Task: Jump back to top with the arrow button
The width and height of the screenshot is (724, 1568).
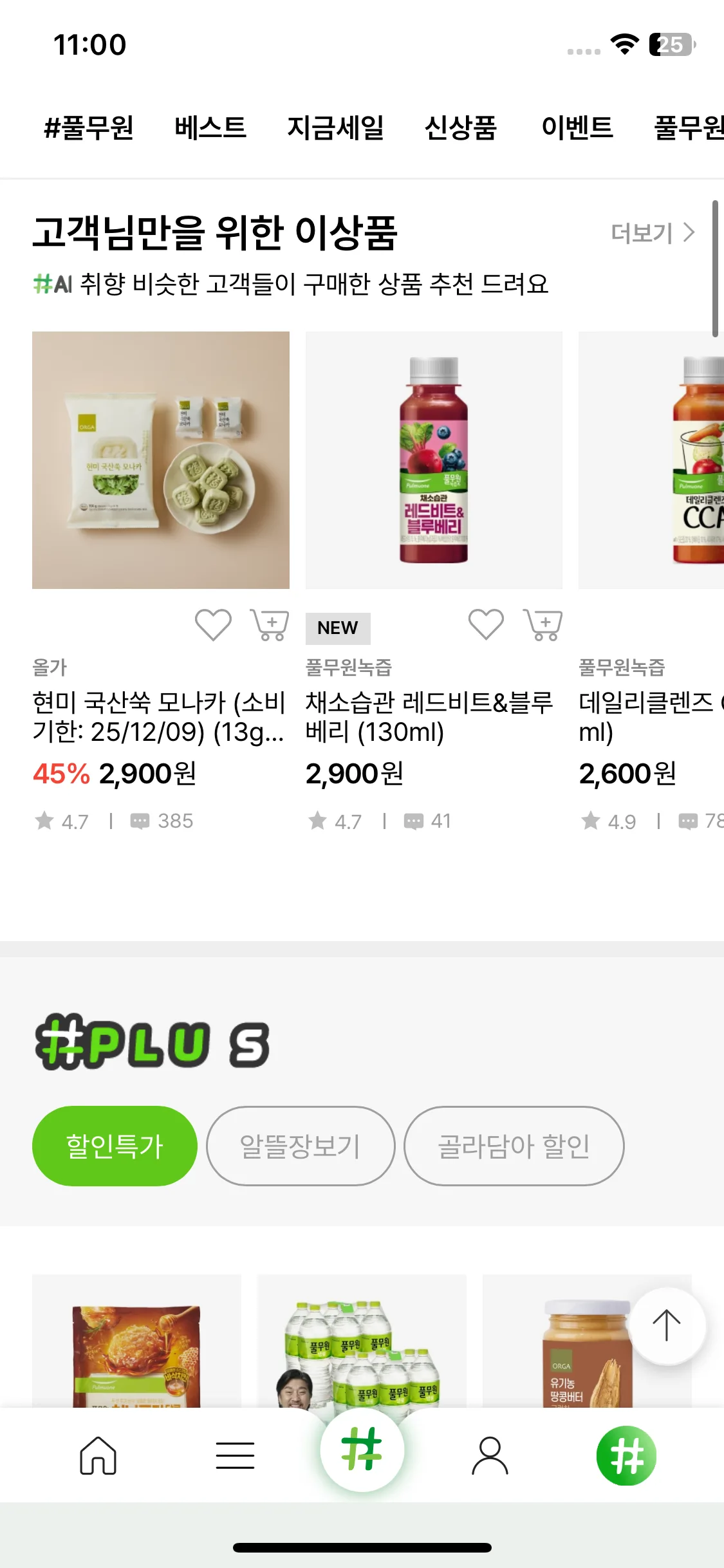Action: (x=667, y=1326)
